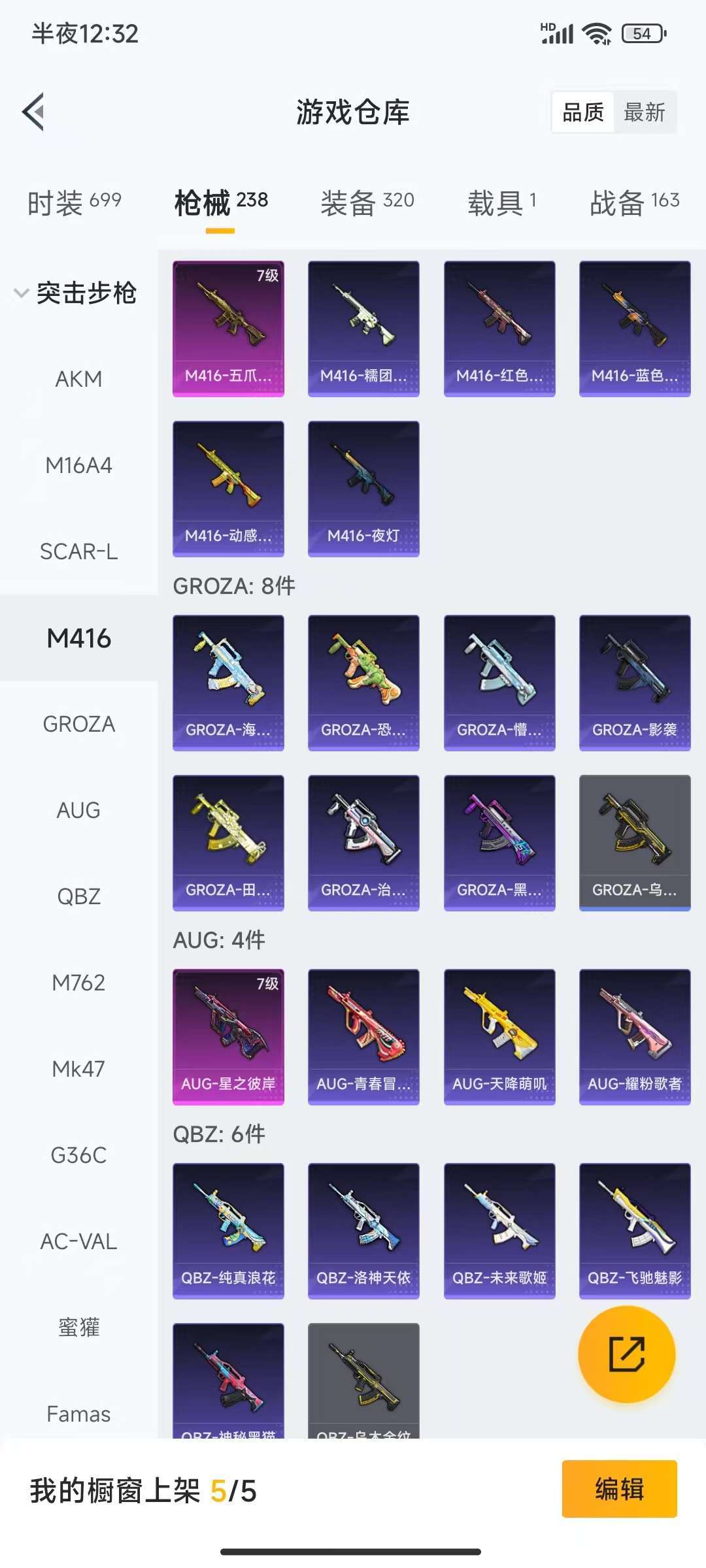Jump to GROZA in the side list
The height and width of the screenshot is (1568, 706).
click(78, 724)
